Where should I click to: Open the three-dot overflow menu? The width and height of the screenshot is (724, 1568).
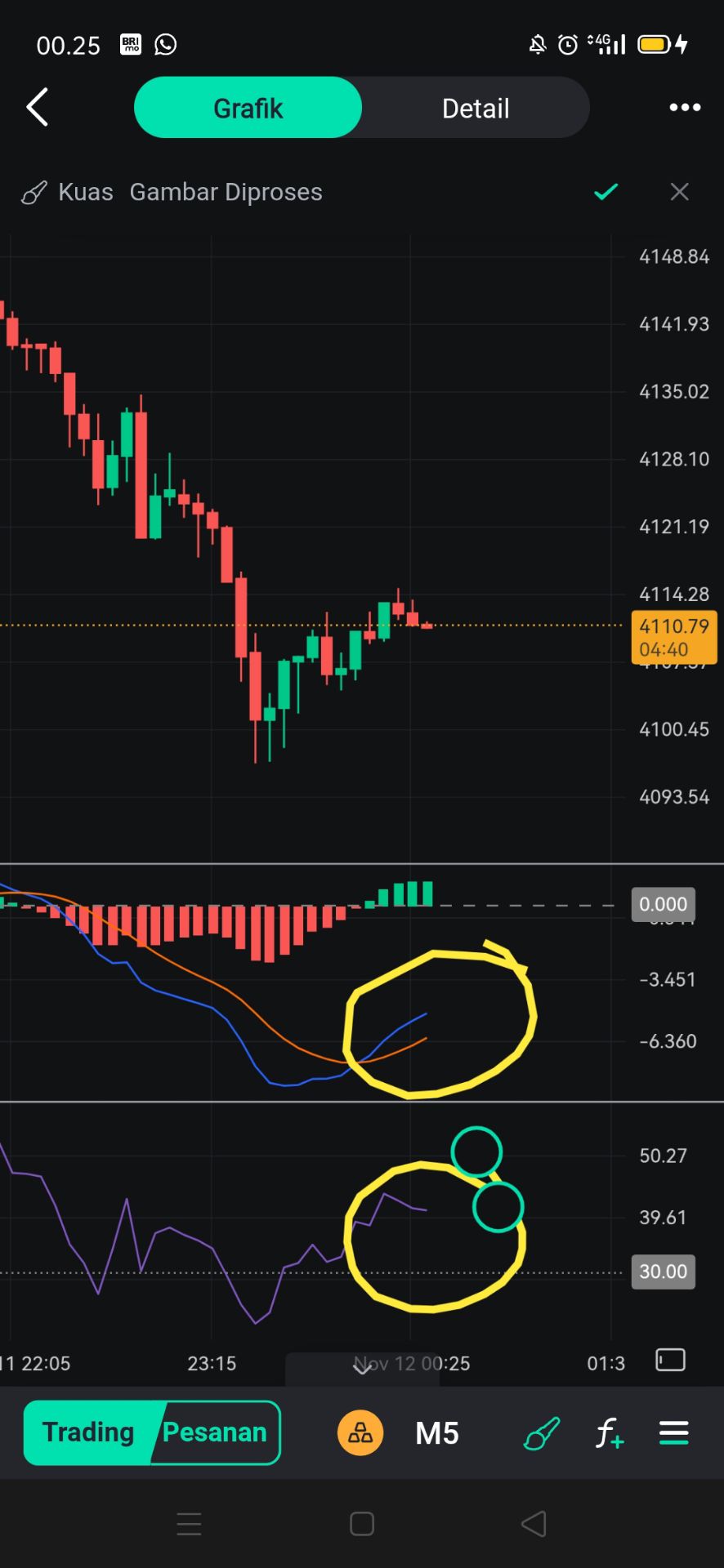(x=684, y=108)
